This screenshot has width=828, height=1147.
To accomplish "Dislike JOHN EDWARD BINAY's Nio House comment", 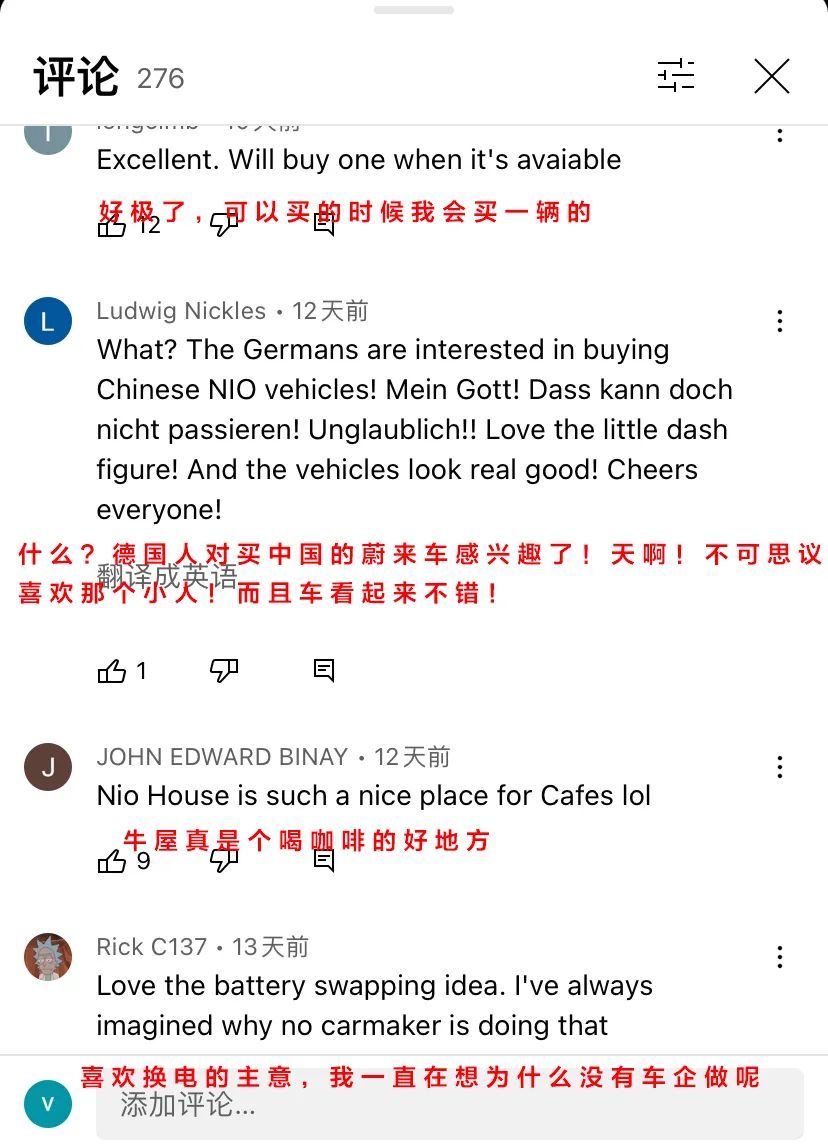I will point(224,861).
